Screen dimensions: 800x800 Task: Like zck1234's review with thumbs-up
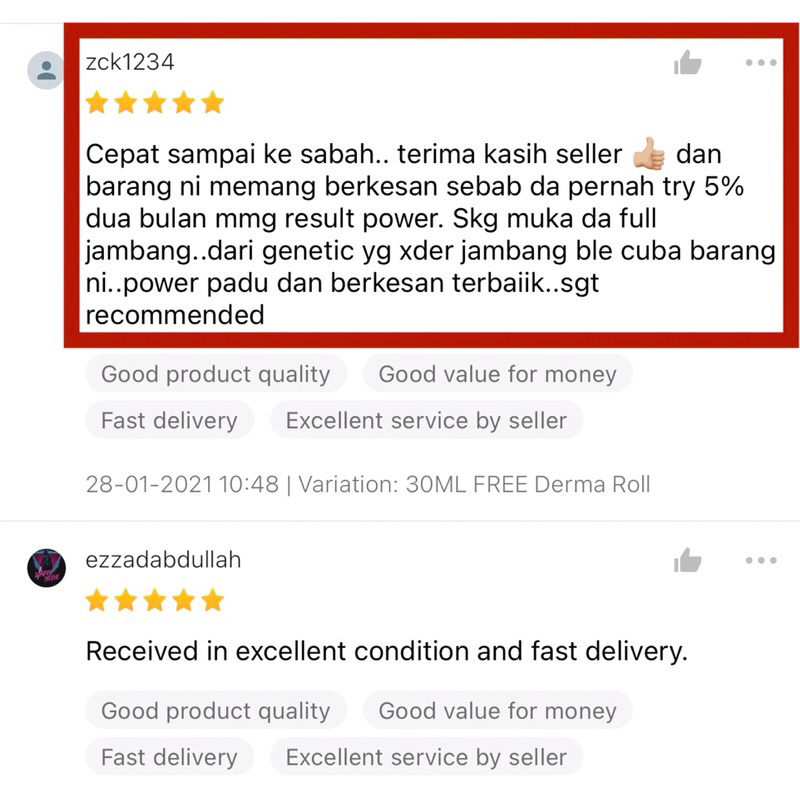[x=687, y=62]
